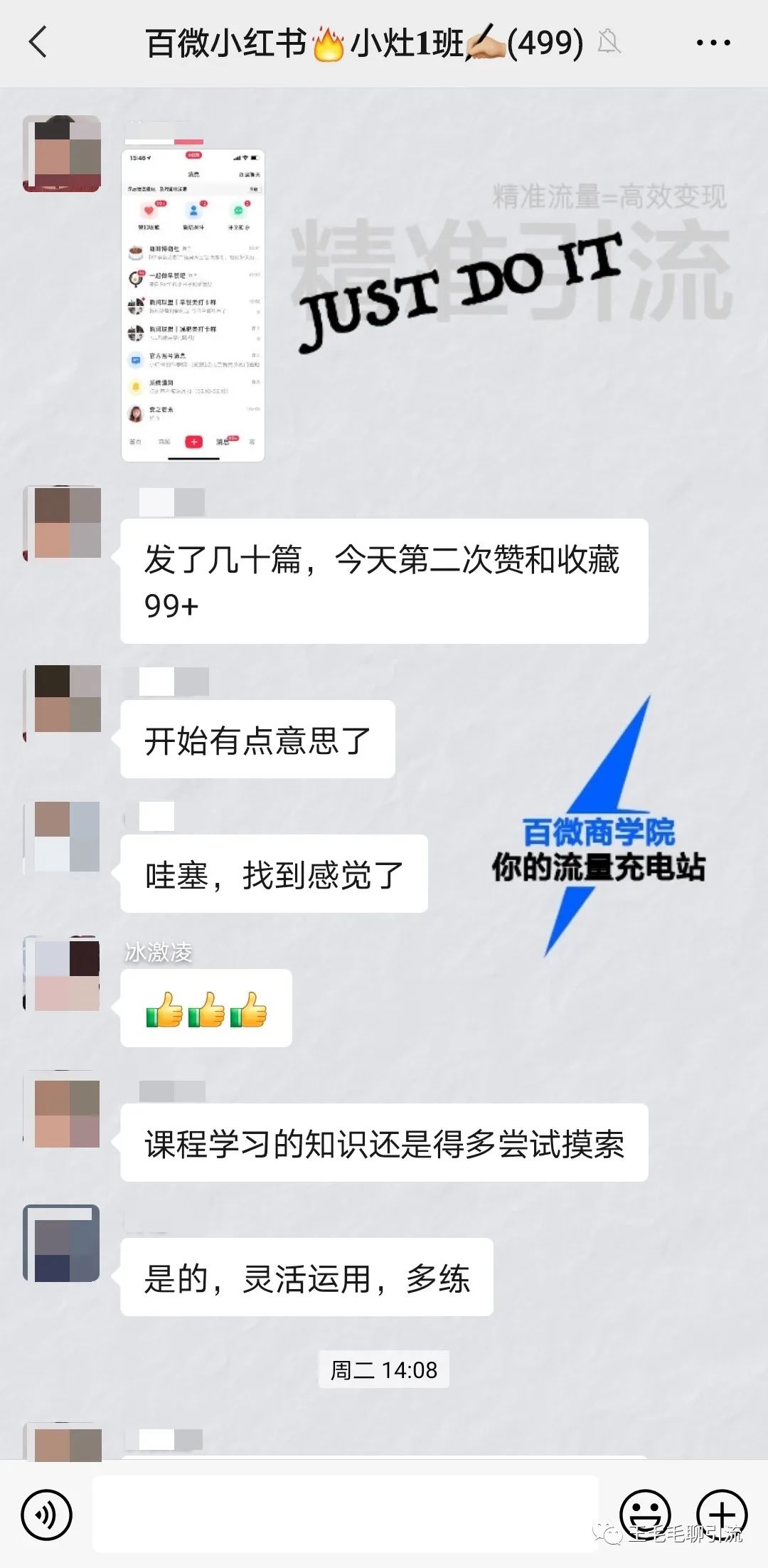Switch to voice message input
Screen dimensions: 768x1568
pos(47,1515)
